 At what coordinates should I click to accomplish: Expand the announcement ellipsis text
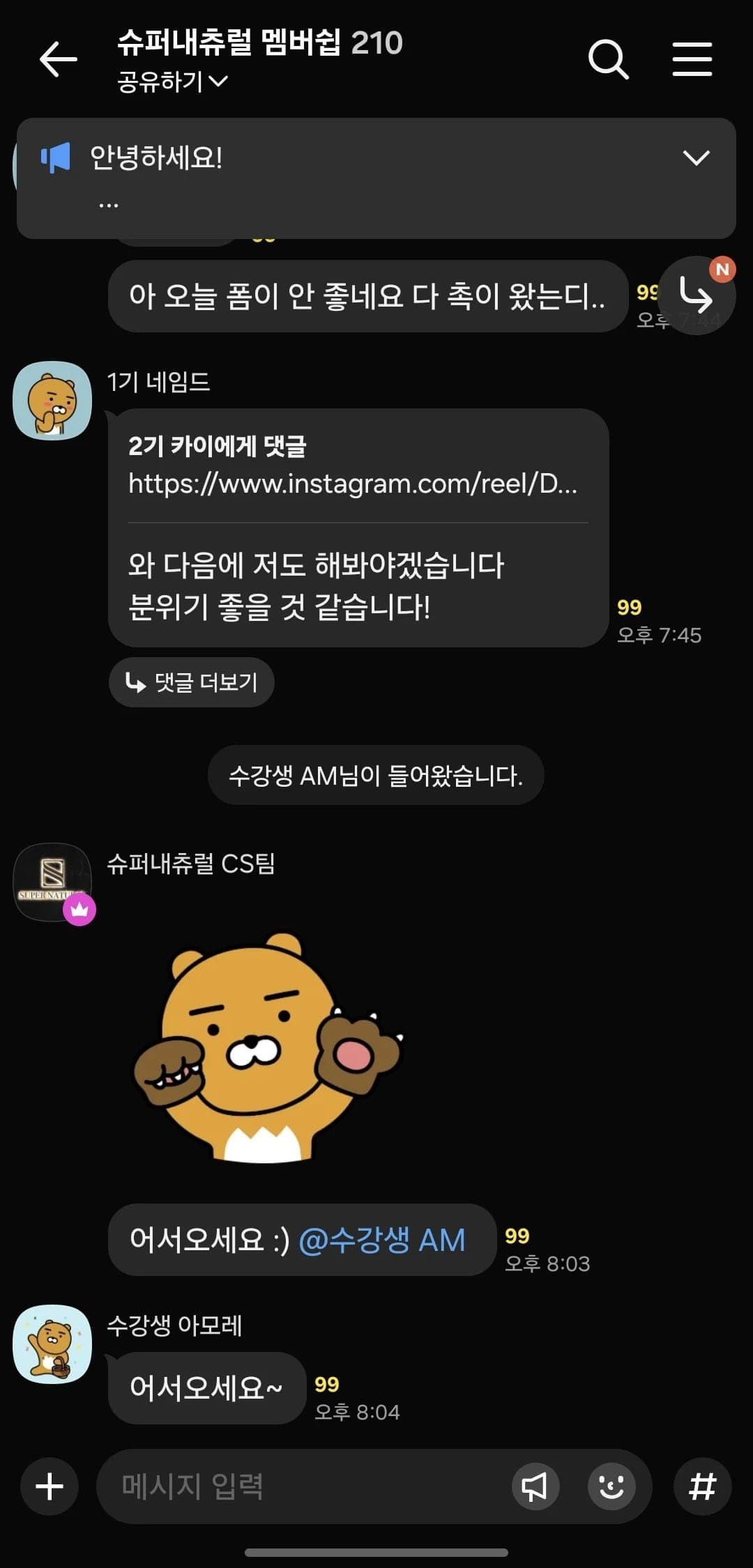point(108,202)
